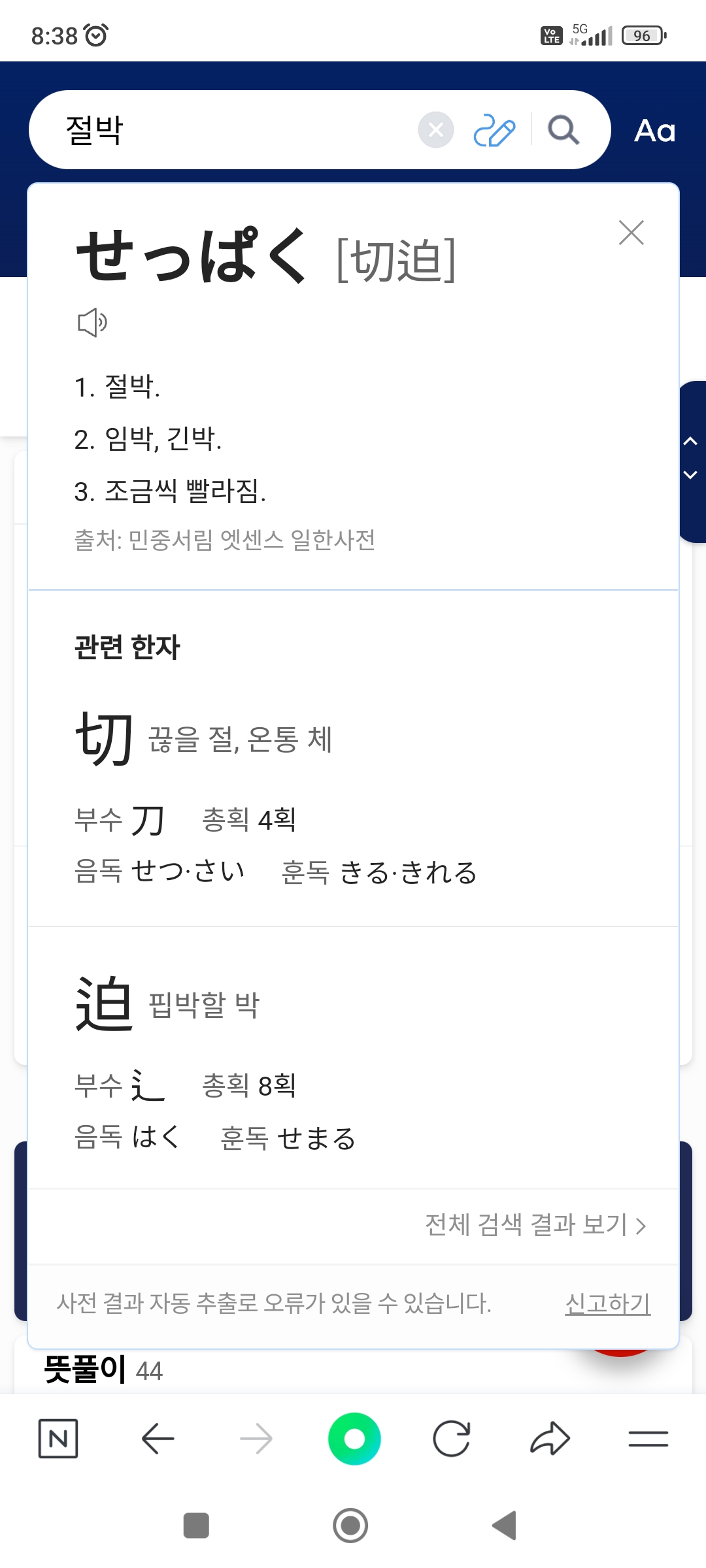Open the browser hamburger menu
The width and height of the screenshot is (706, 1568).
(648, 1439)
